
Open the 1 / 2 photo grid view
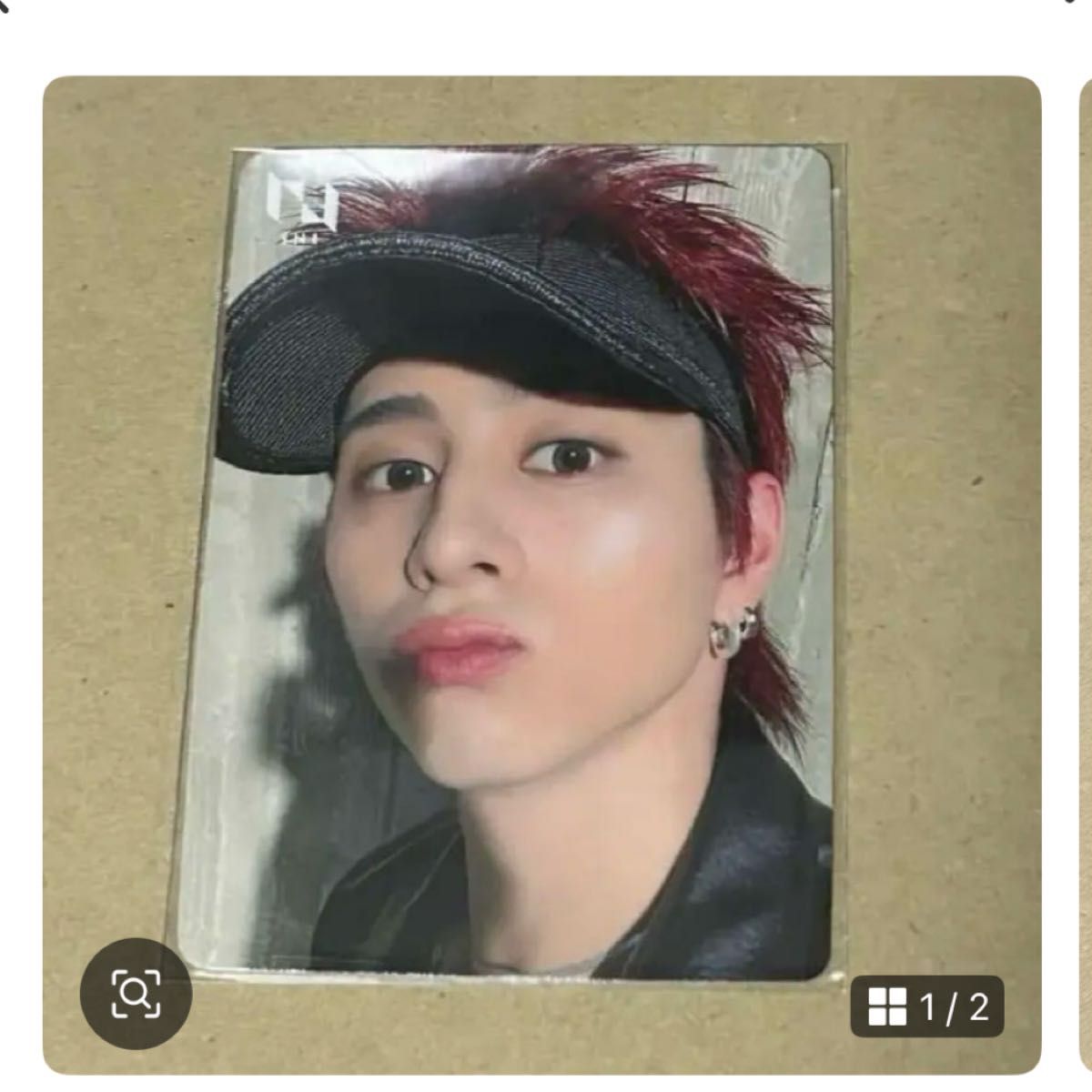click(927, 1006)
